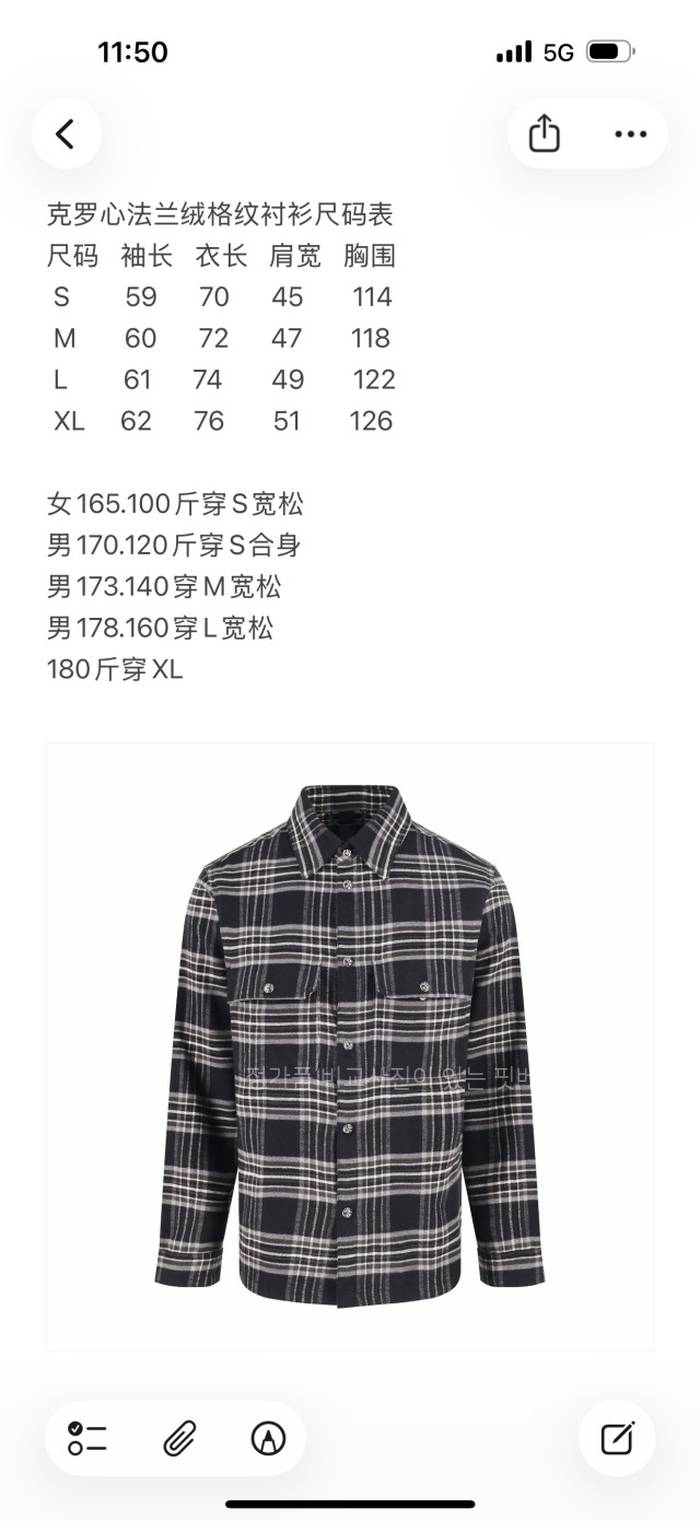Open the markup pen tool
Image resolution: width=700 pixels, height=1521 pixels.
click(268, 1438)
